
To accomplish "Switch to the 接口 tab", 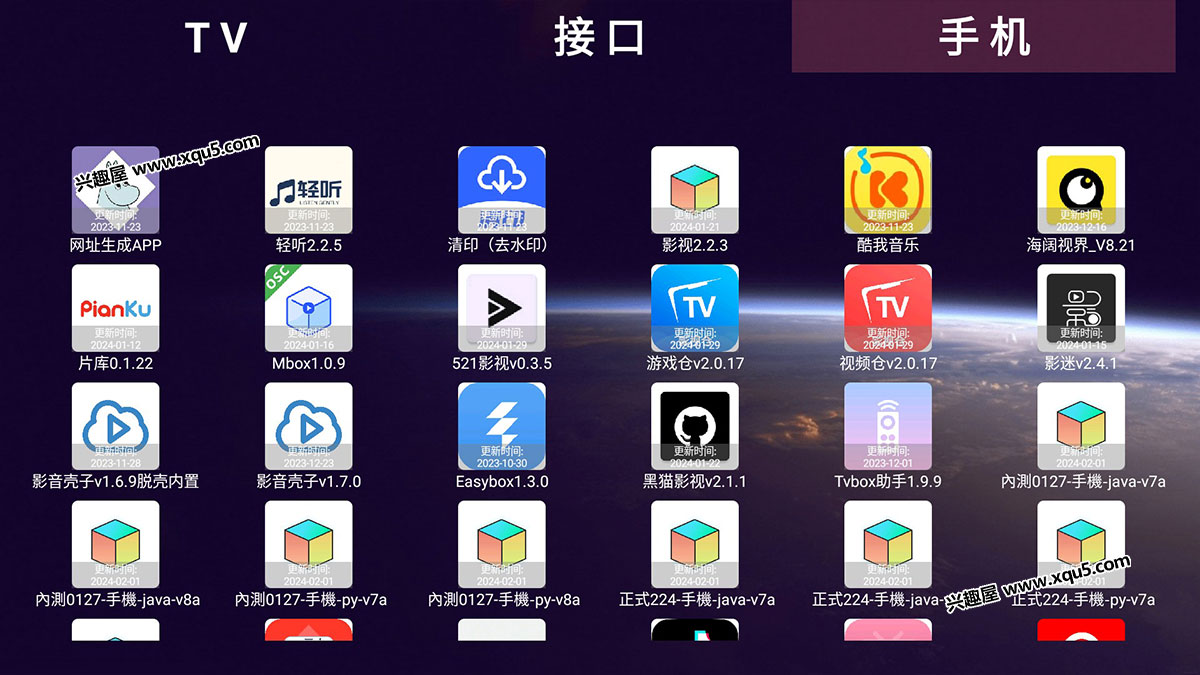I will coord(600,37).
